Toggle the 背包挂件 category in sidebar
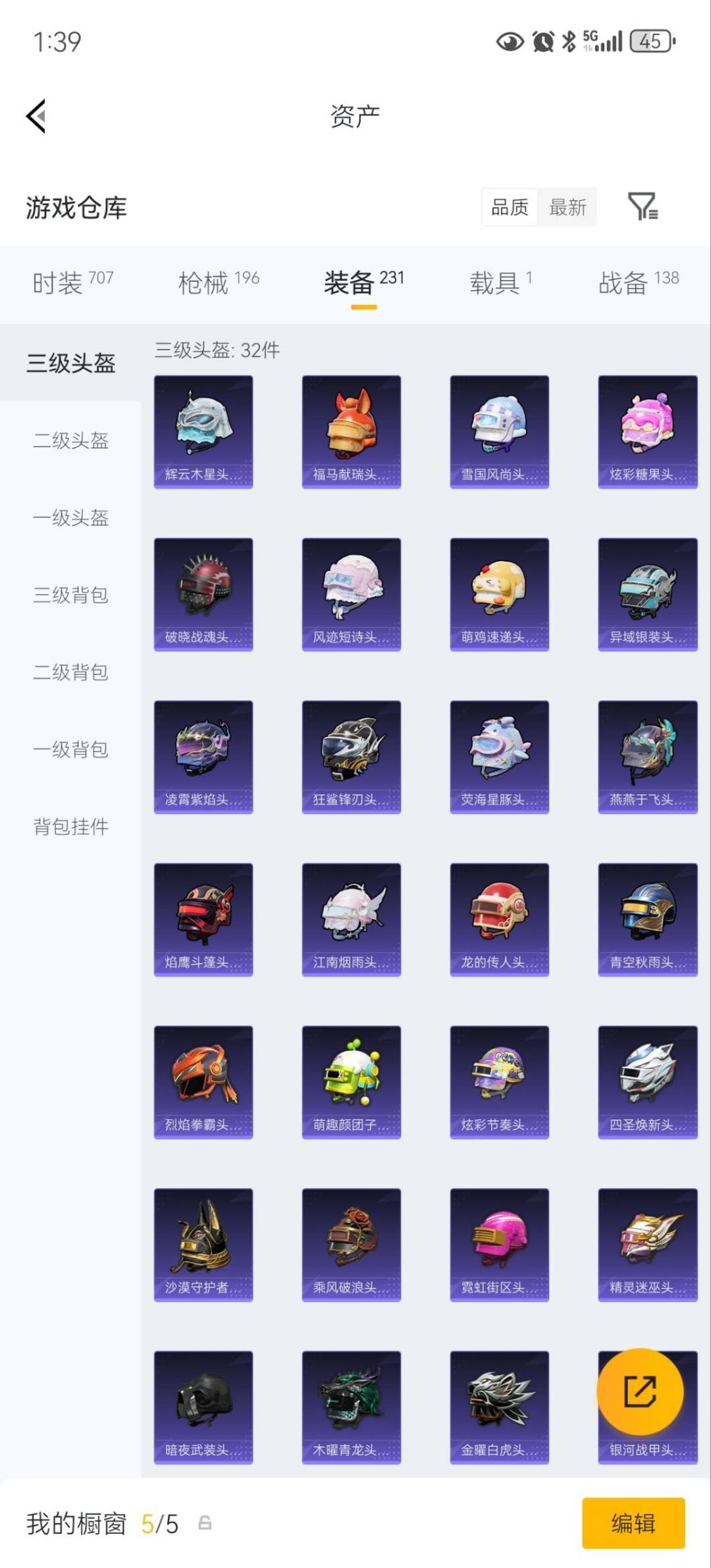Image resolution: width=711 pixels, height=1568 pixels. (x=70, y=826)
